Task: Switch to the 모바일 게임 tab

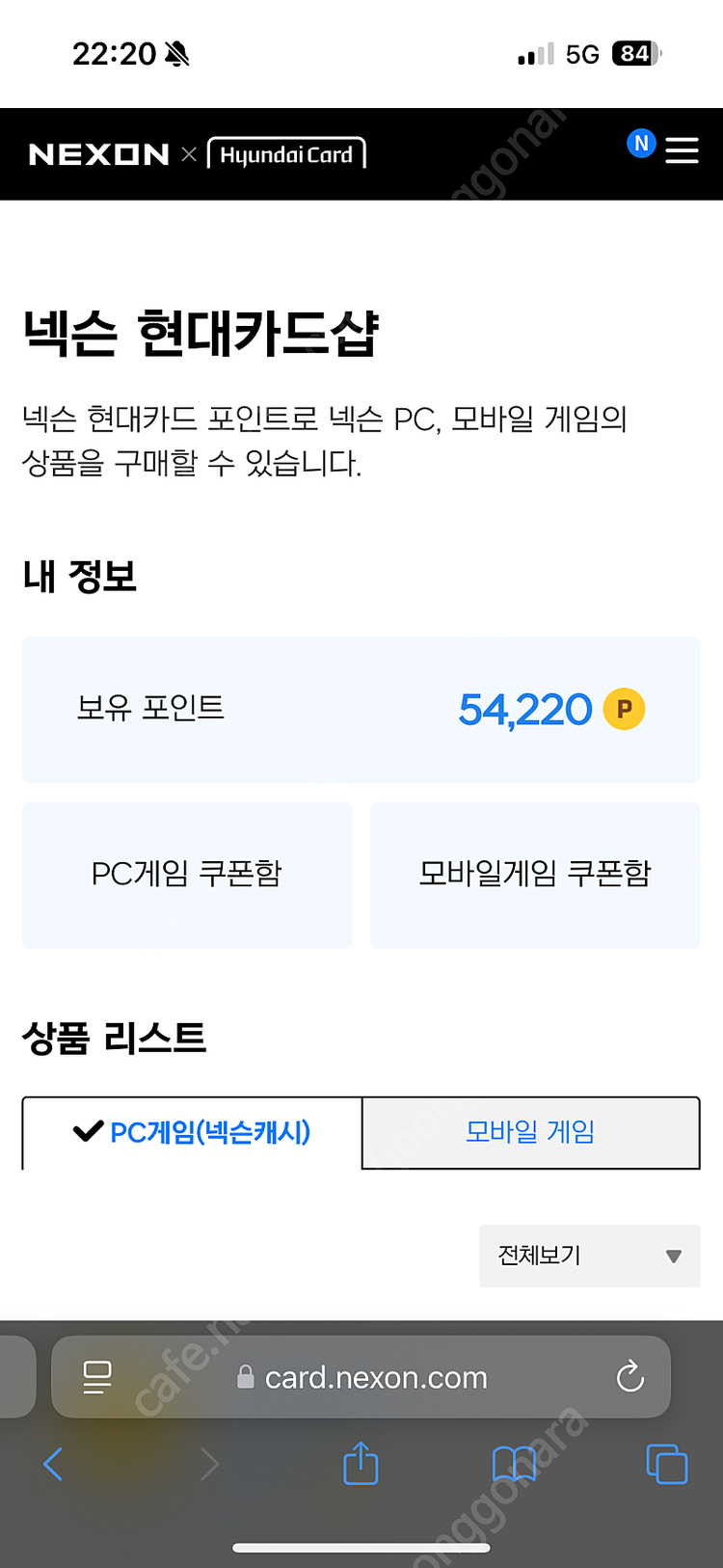Action: [x=531, y=1132]
